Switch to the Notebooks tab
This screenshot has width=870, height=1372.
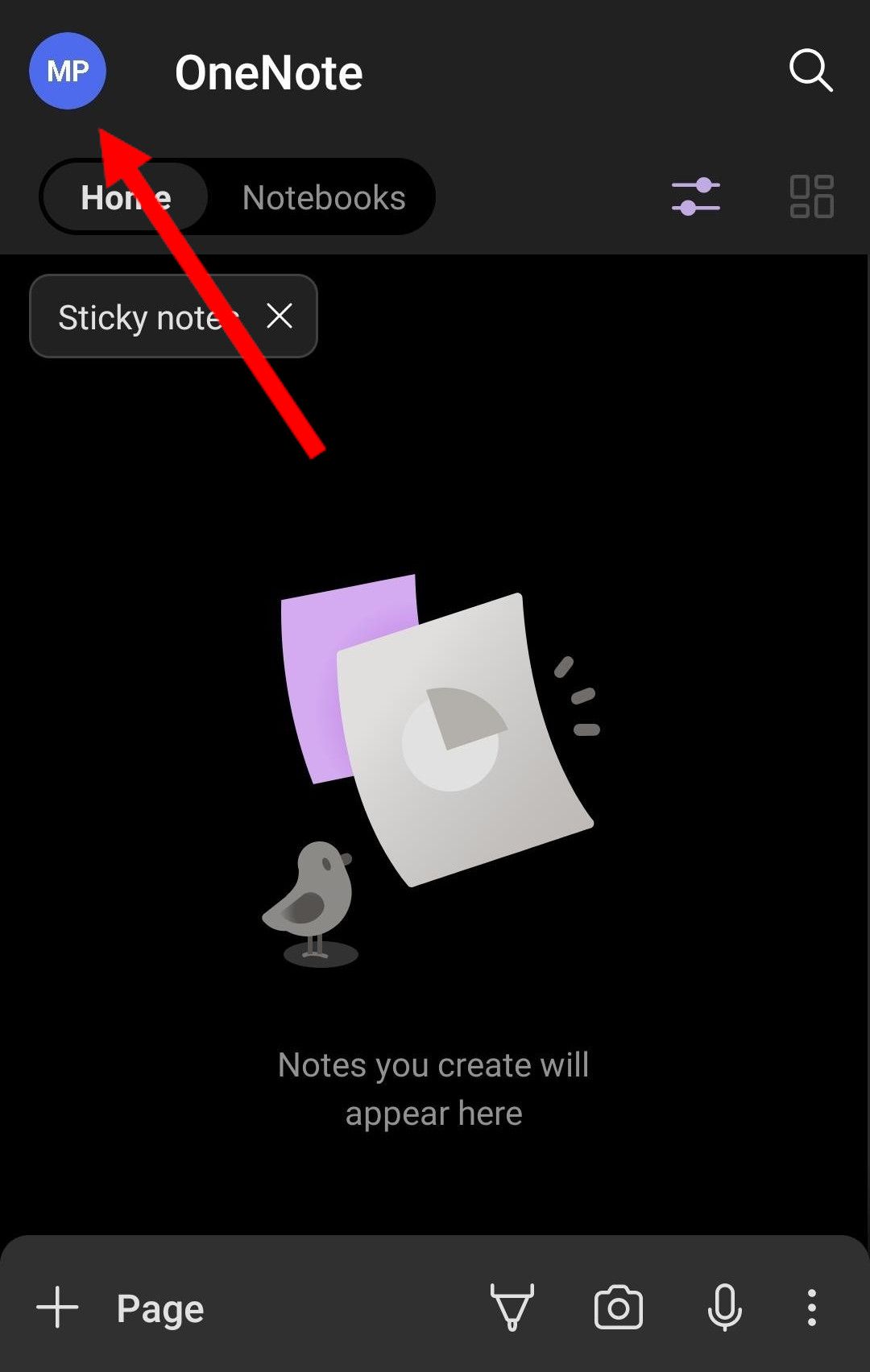(x=324, y=197)
